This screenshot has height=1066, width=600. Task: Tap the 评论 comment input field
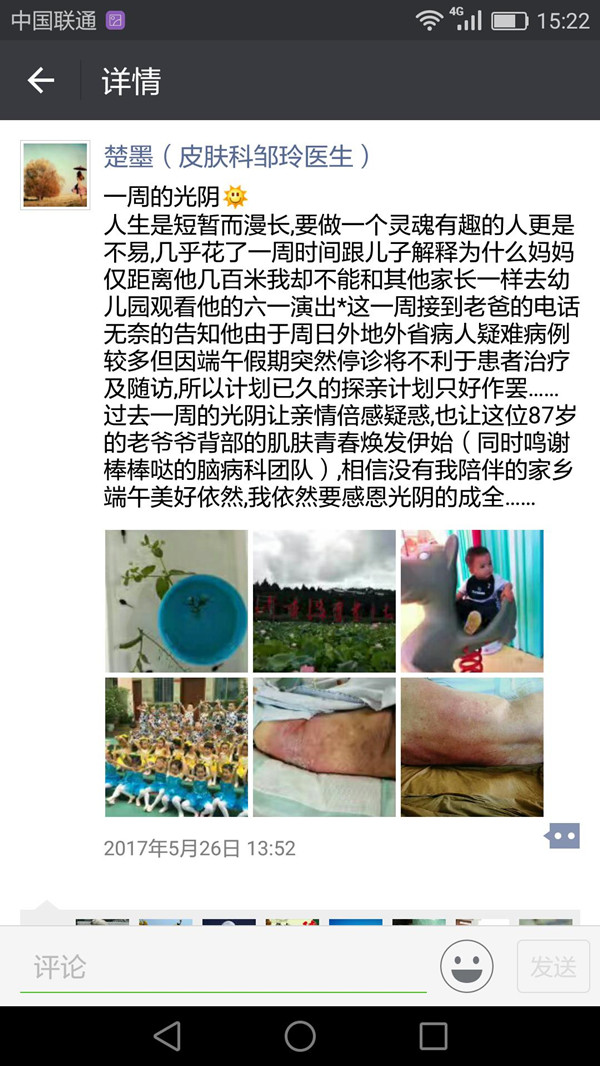[x=223, y=967]
